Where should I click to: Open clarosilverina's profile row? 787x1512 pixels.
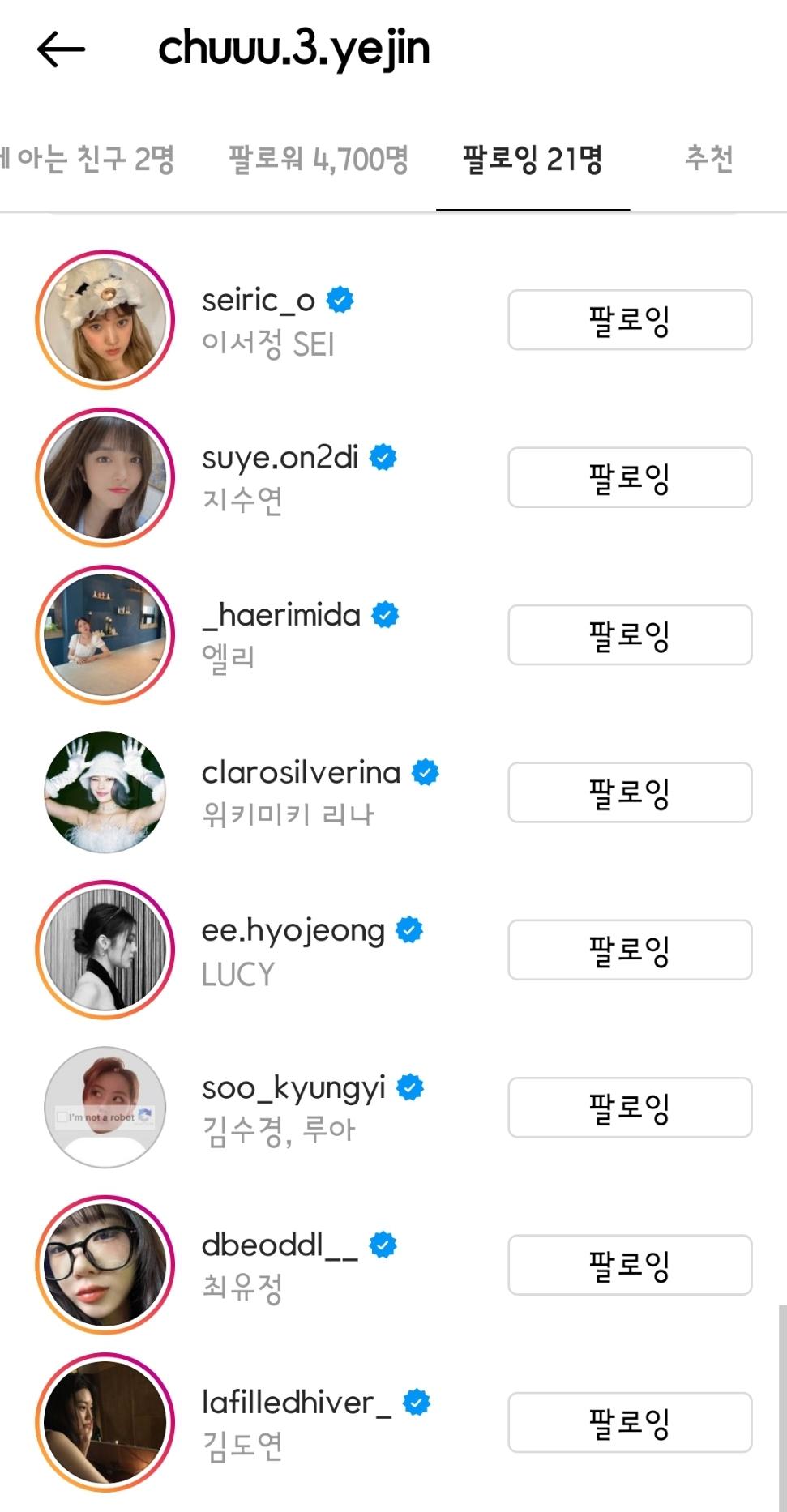click(x=300, y=792)
